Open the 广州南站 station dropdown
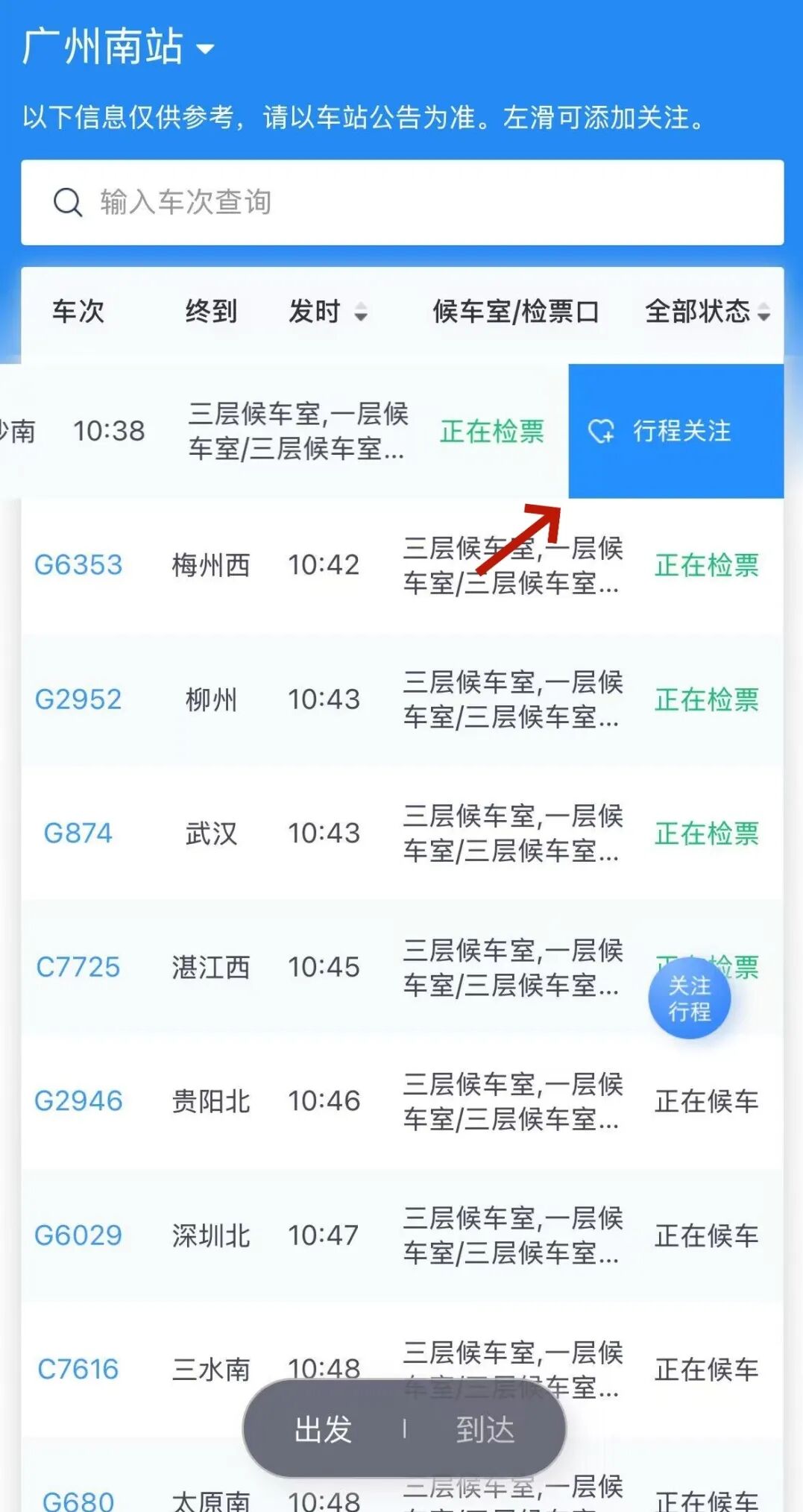This screenshot has width=803, height=1512. coord(119,48)
